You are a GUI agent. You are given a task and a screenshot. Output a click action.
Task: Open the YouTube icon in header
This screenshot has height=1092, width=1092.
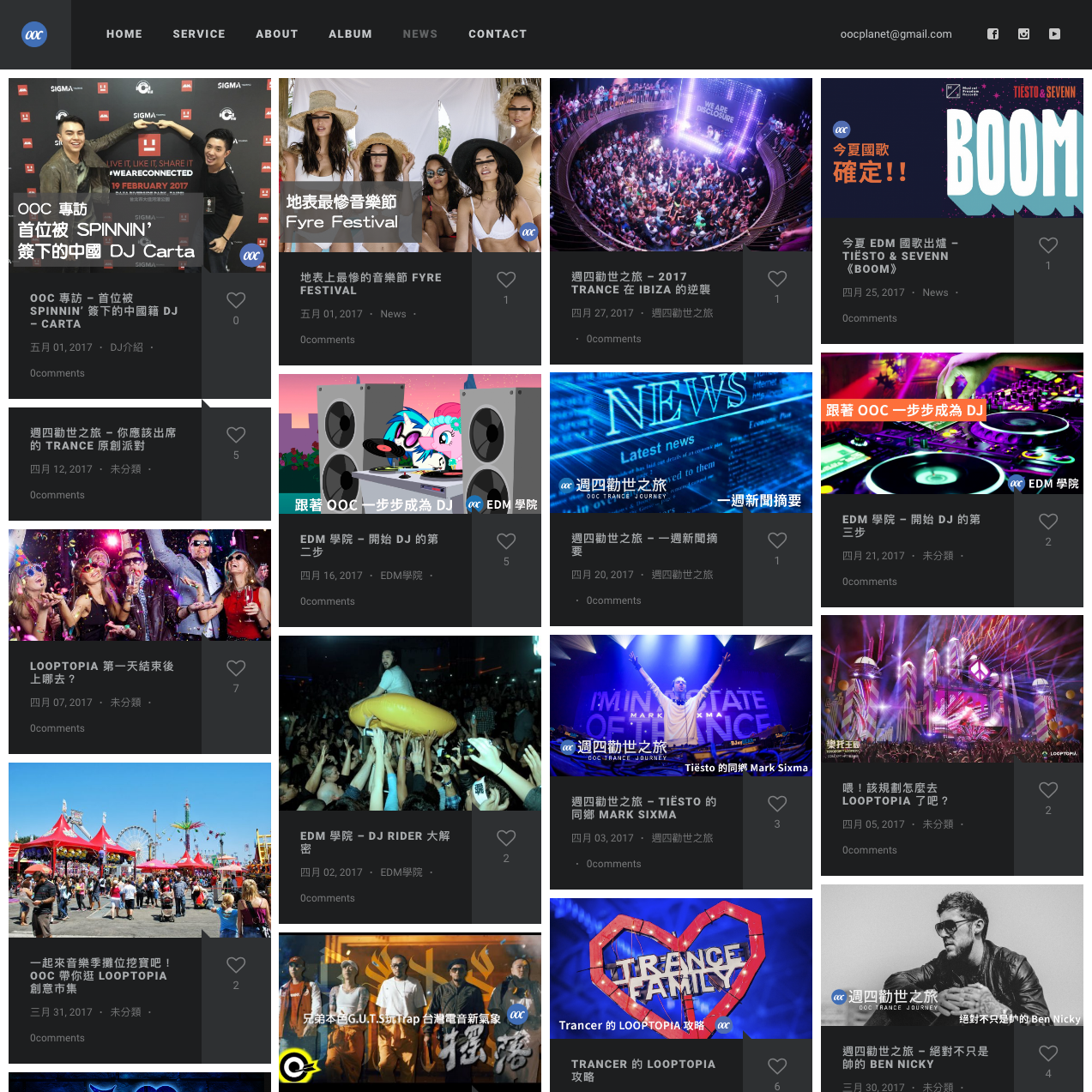1054,34
